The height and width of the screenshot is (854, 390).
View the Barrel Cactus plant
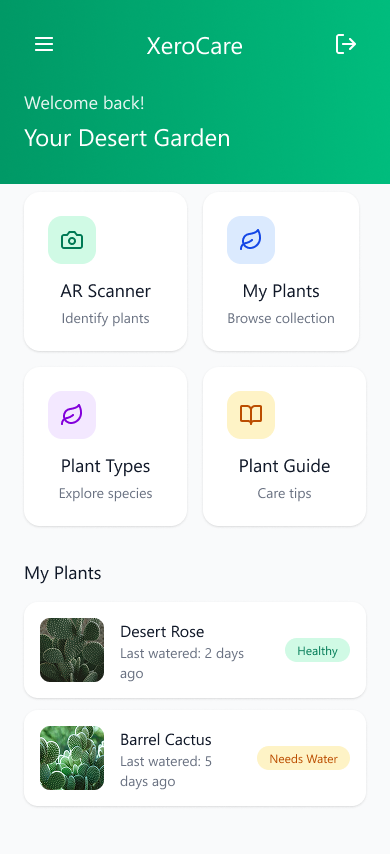click(195, 758)
